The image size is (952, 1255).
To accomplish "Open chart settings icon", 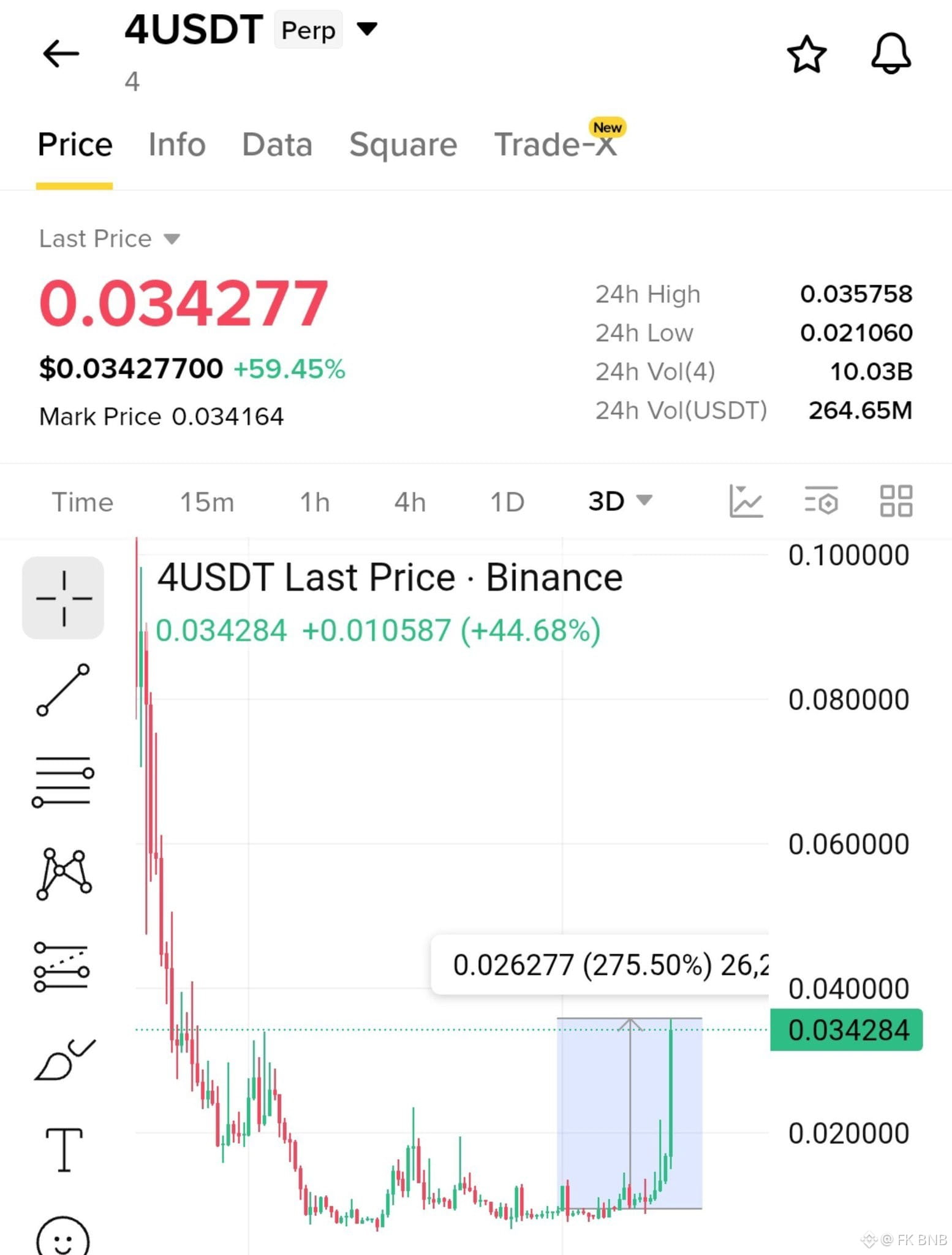I will (821, 501).
